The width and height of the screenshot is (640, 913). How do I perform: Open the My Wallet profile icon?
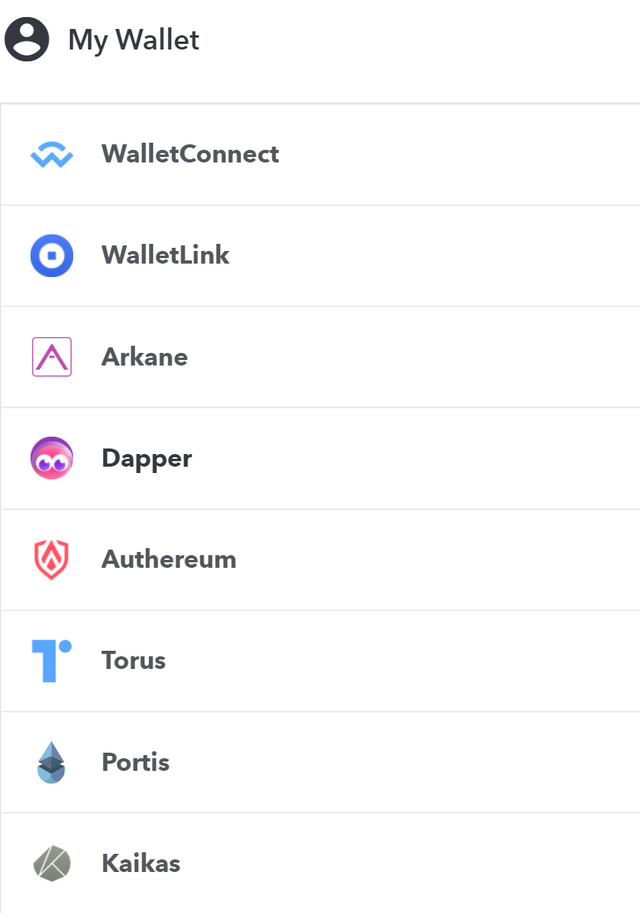point(27,40)
